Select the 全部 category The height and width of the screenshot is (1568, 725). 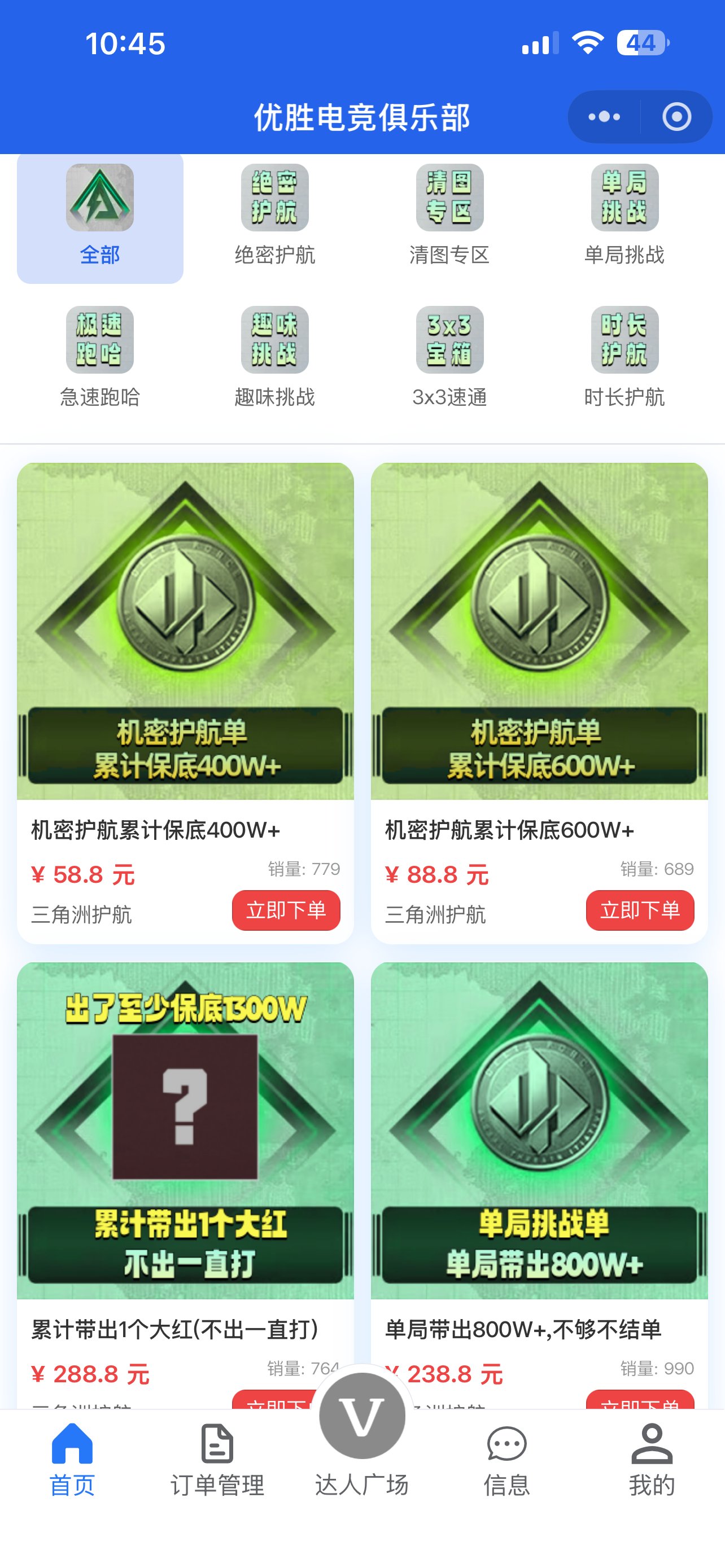coord(100,217)
